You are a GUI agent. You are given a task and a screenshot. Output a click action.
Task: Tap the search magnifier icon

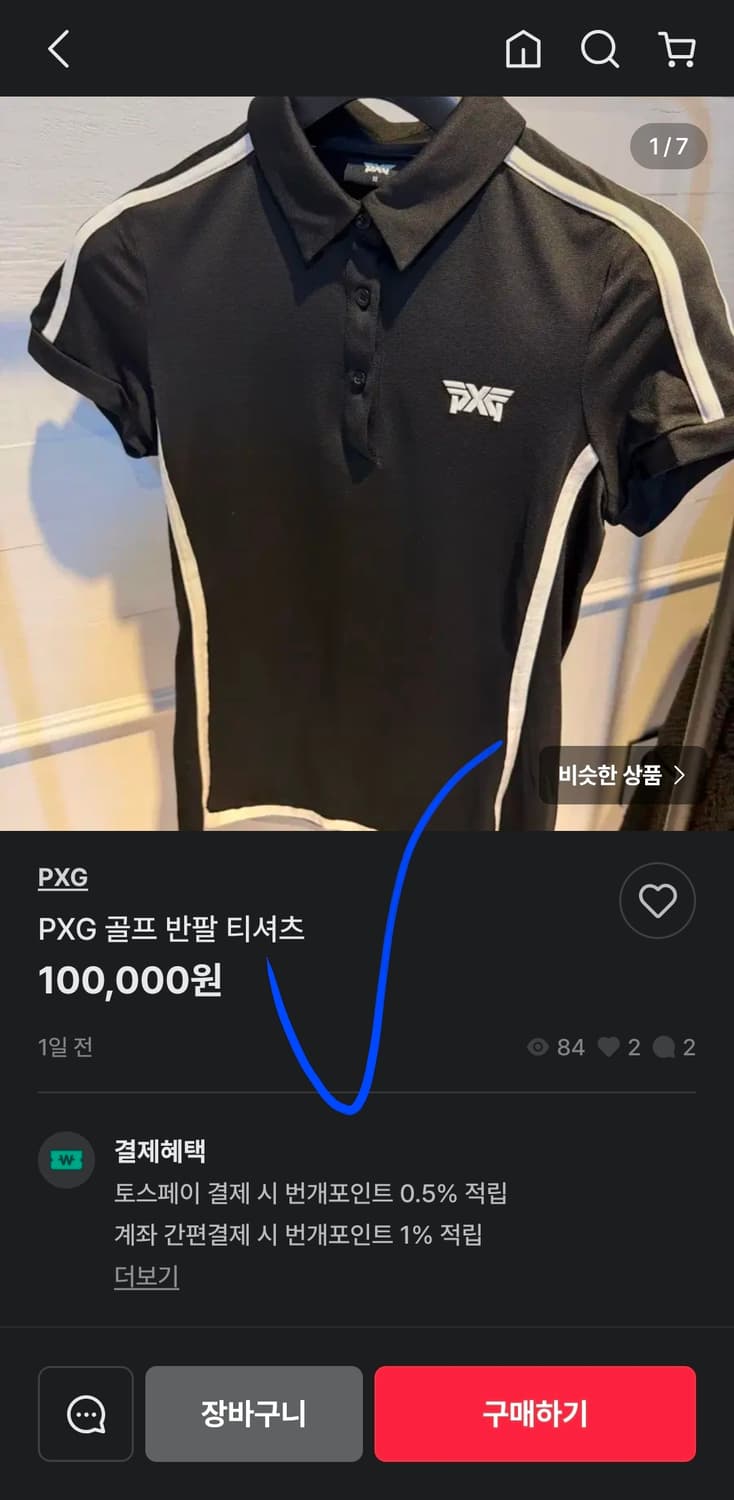(x=600, y=50)
